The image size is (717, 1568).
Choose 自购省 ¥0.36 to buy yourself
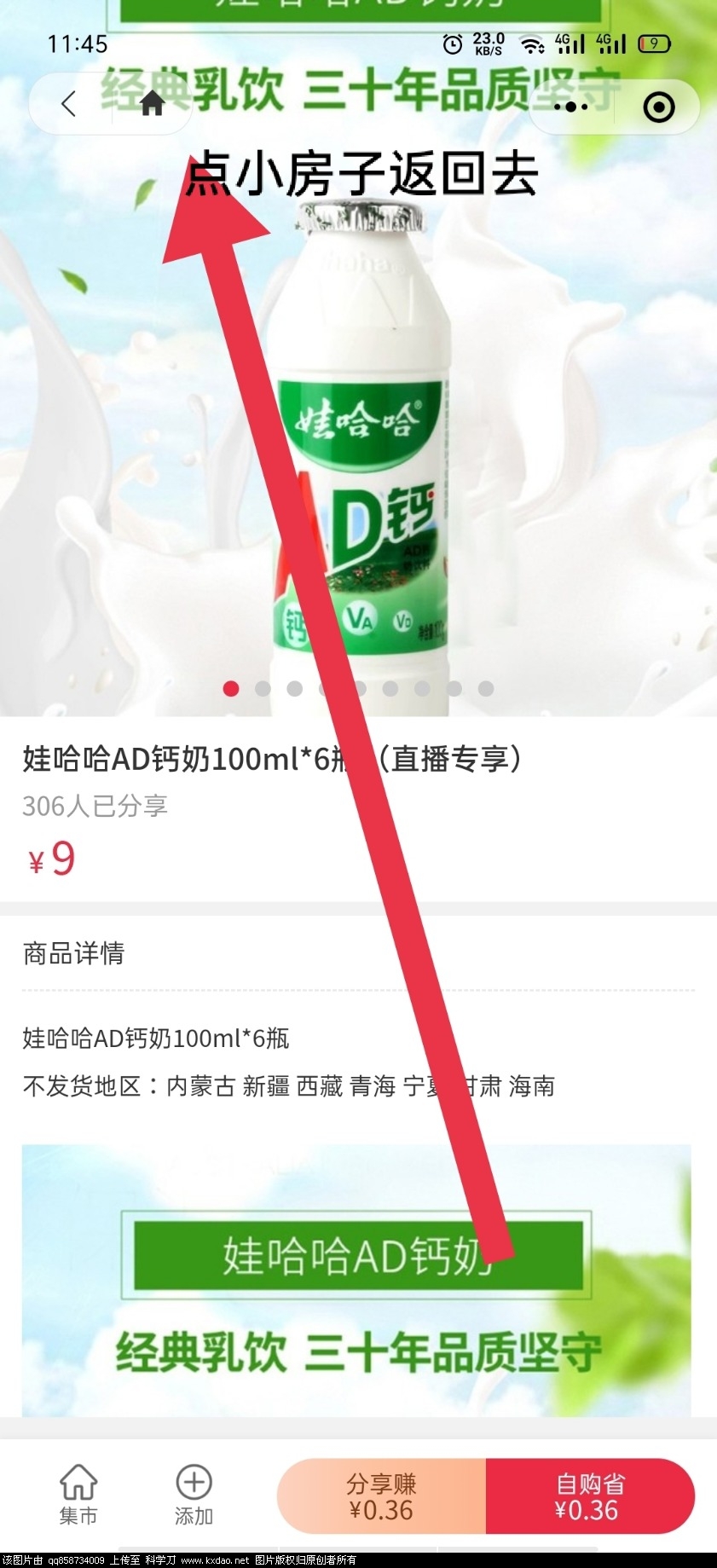(589, 1496)
